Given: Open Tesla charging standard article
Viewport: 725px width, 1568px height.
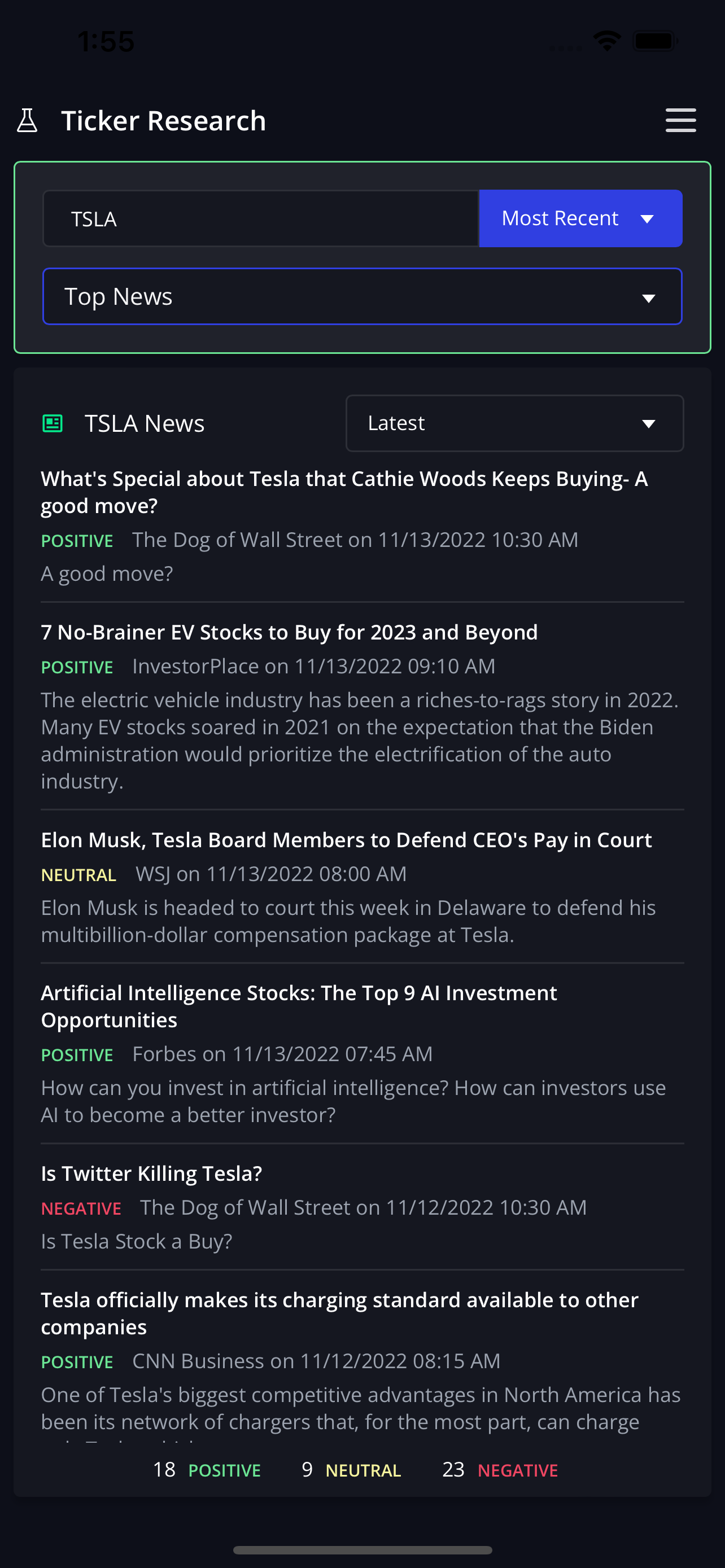Looking at the screenshot, I should tap(340, 1313).
